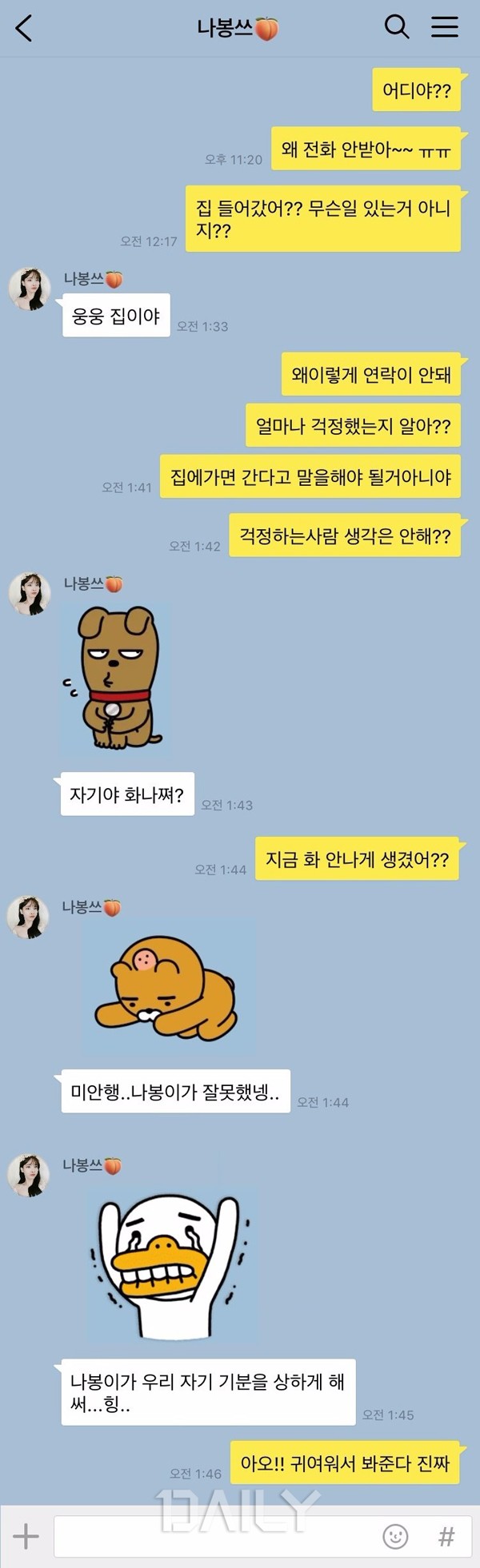Open the emoticon picker
This screenshot has width=480, height=1568.
(x=395, y=1535)
